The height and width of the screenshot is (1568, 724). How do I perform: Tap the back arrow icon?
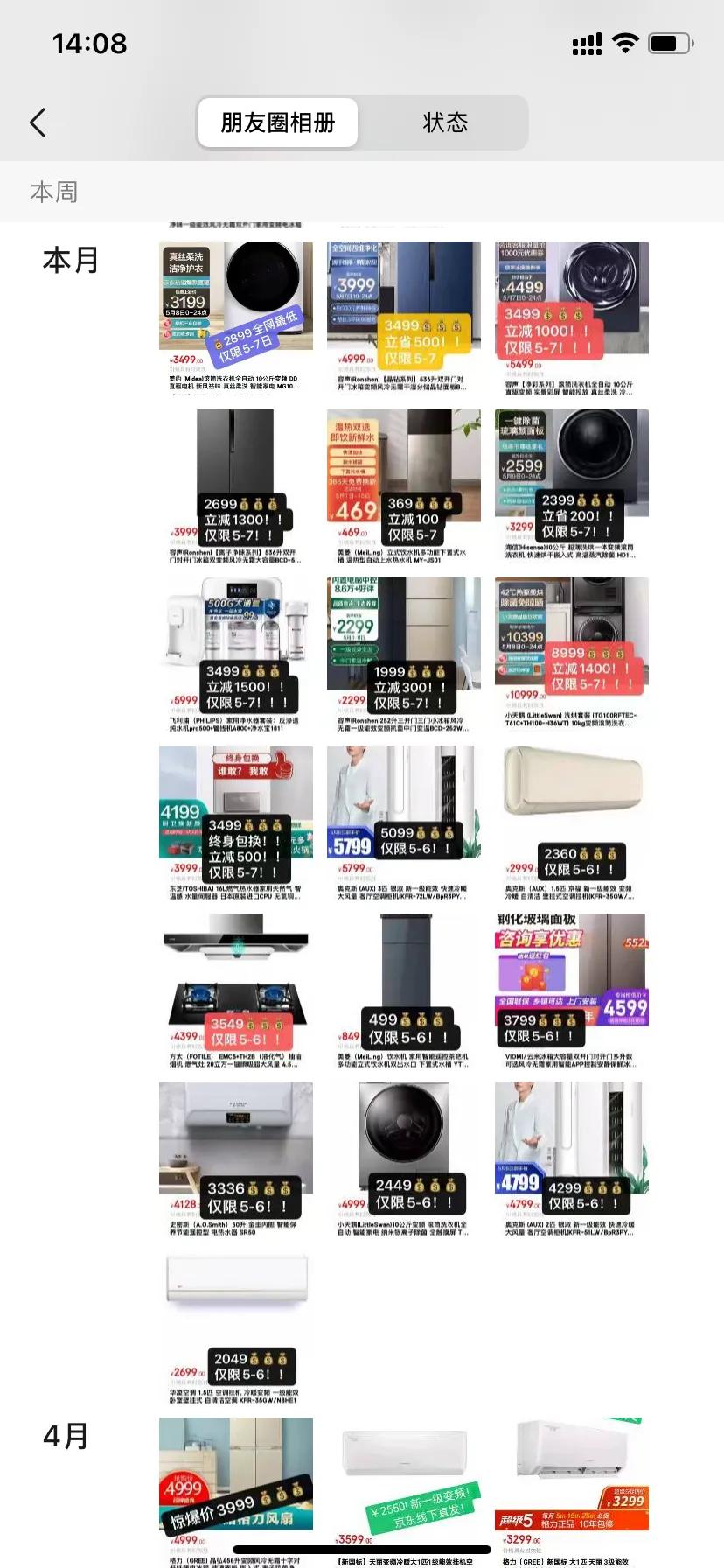pyautogui.click(x=37, y=122)
